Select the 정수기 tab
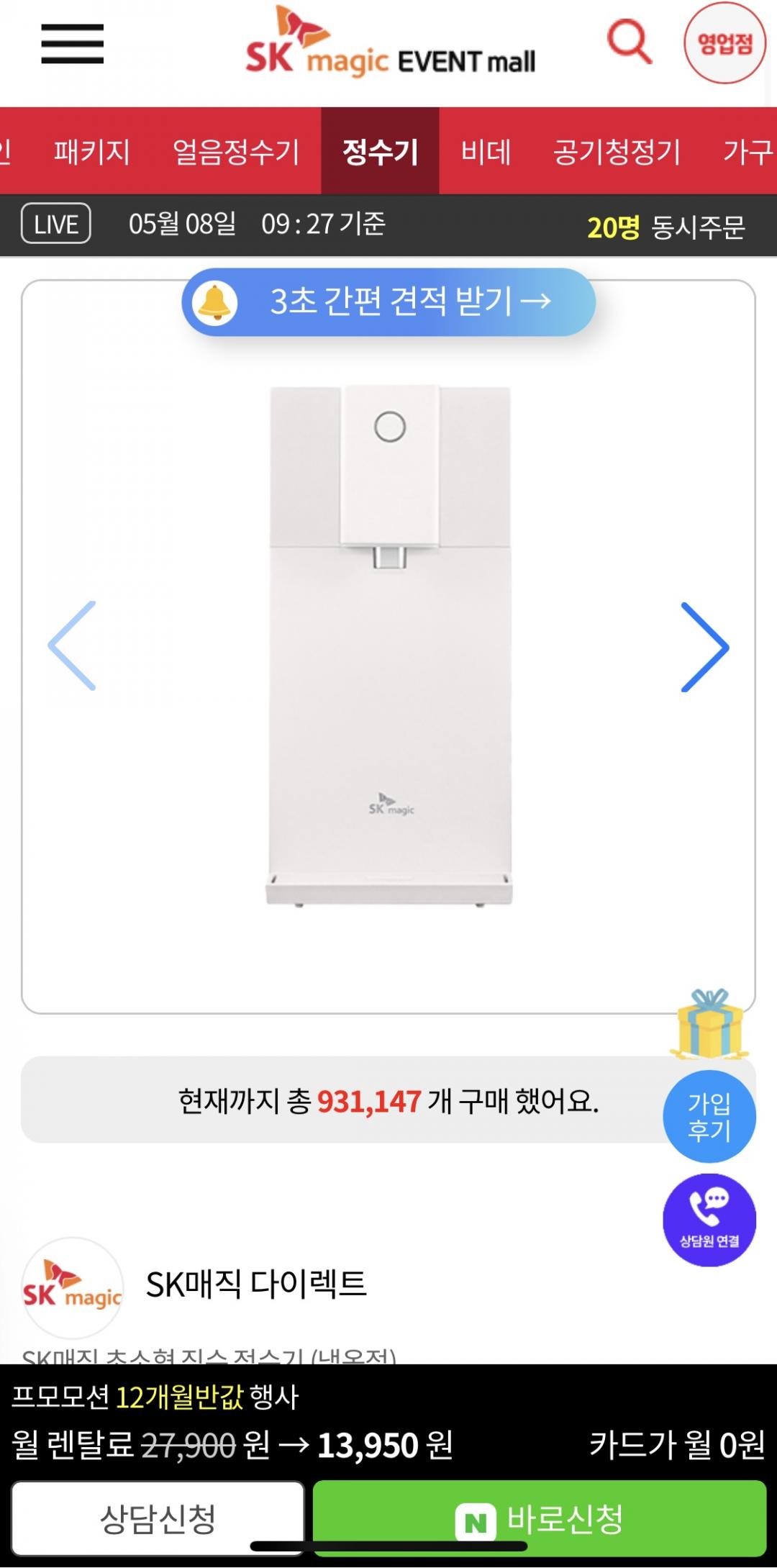The width and height of the screenshot is (777, 1568). point(380,152)
